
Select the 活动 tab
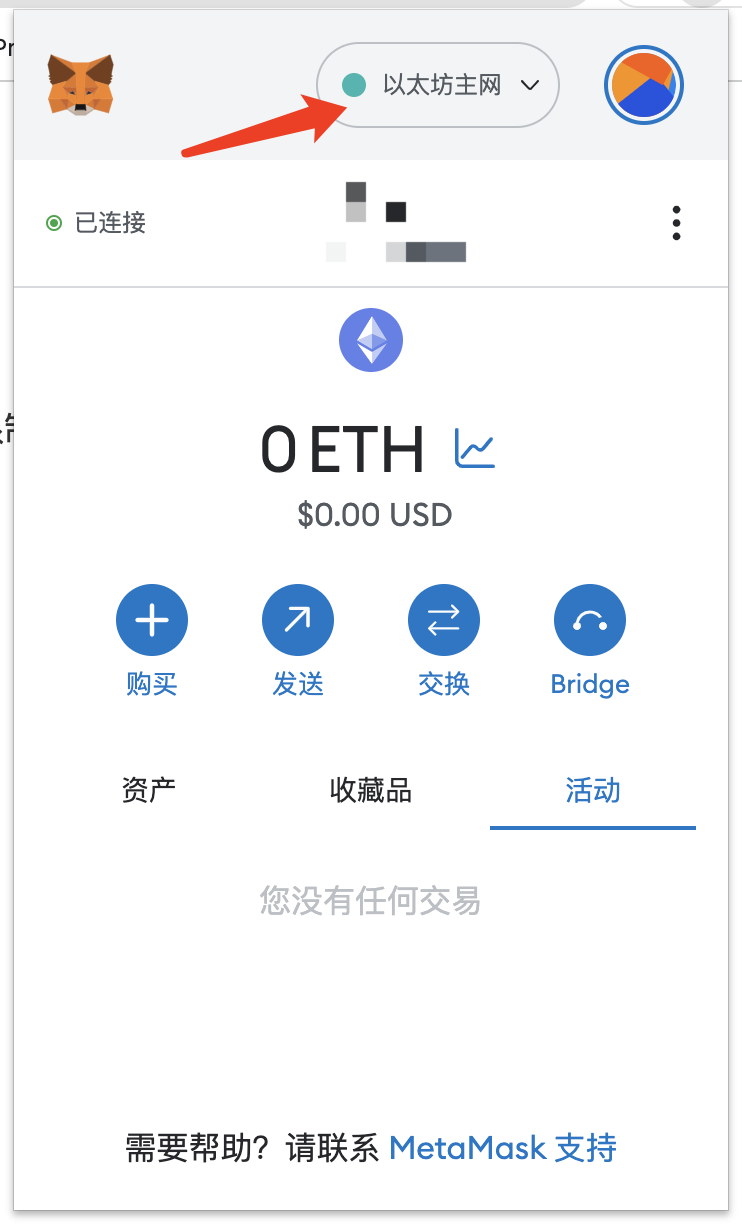coord(593,790)
